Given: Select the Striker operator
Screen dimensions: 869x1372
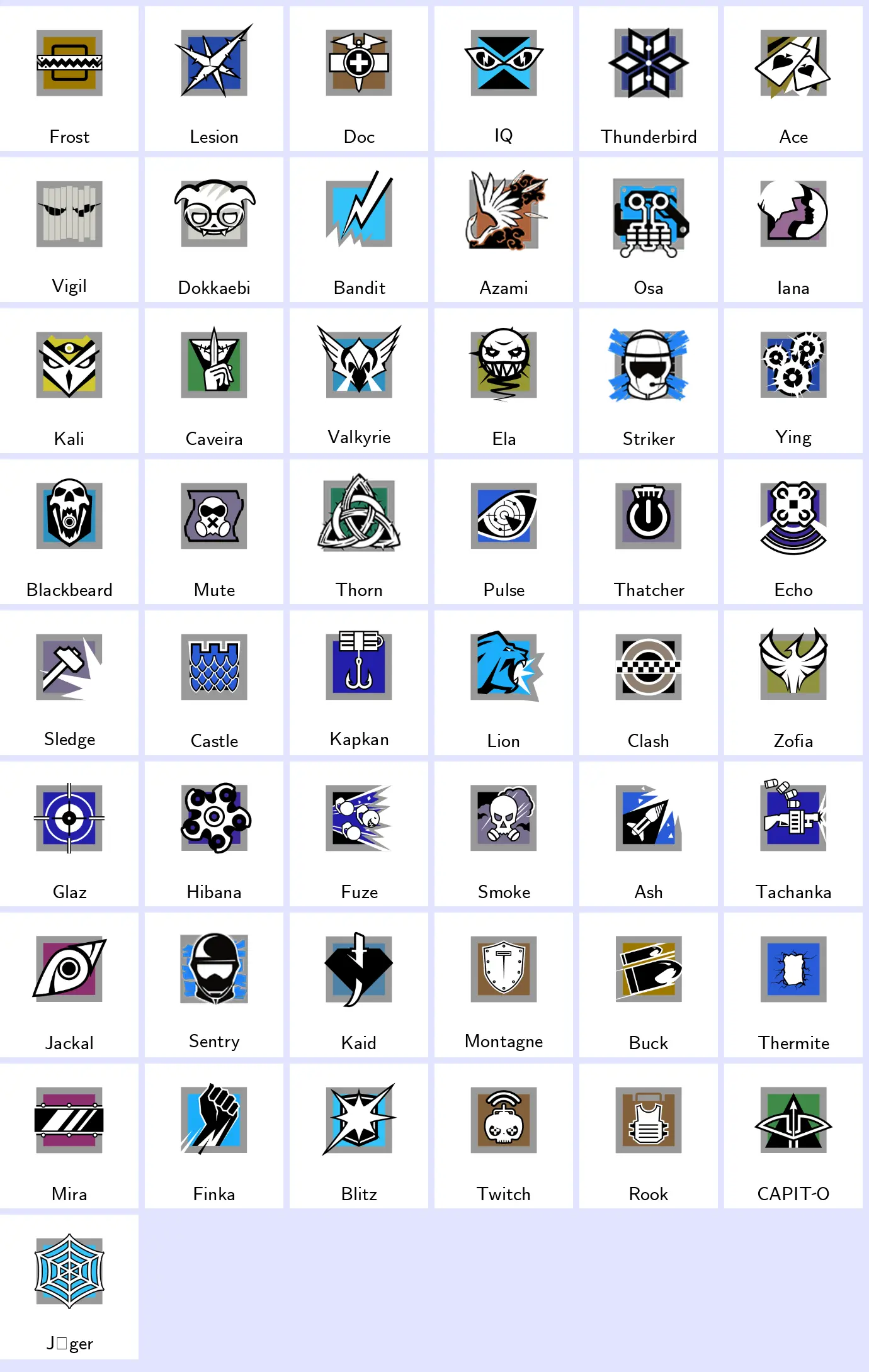Looking at the screenshot, I should [x=649, y=381].
